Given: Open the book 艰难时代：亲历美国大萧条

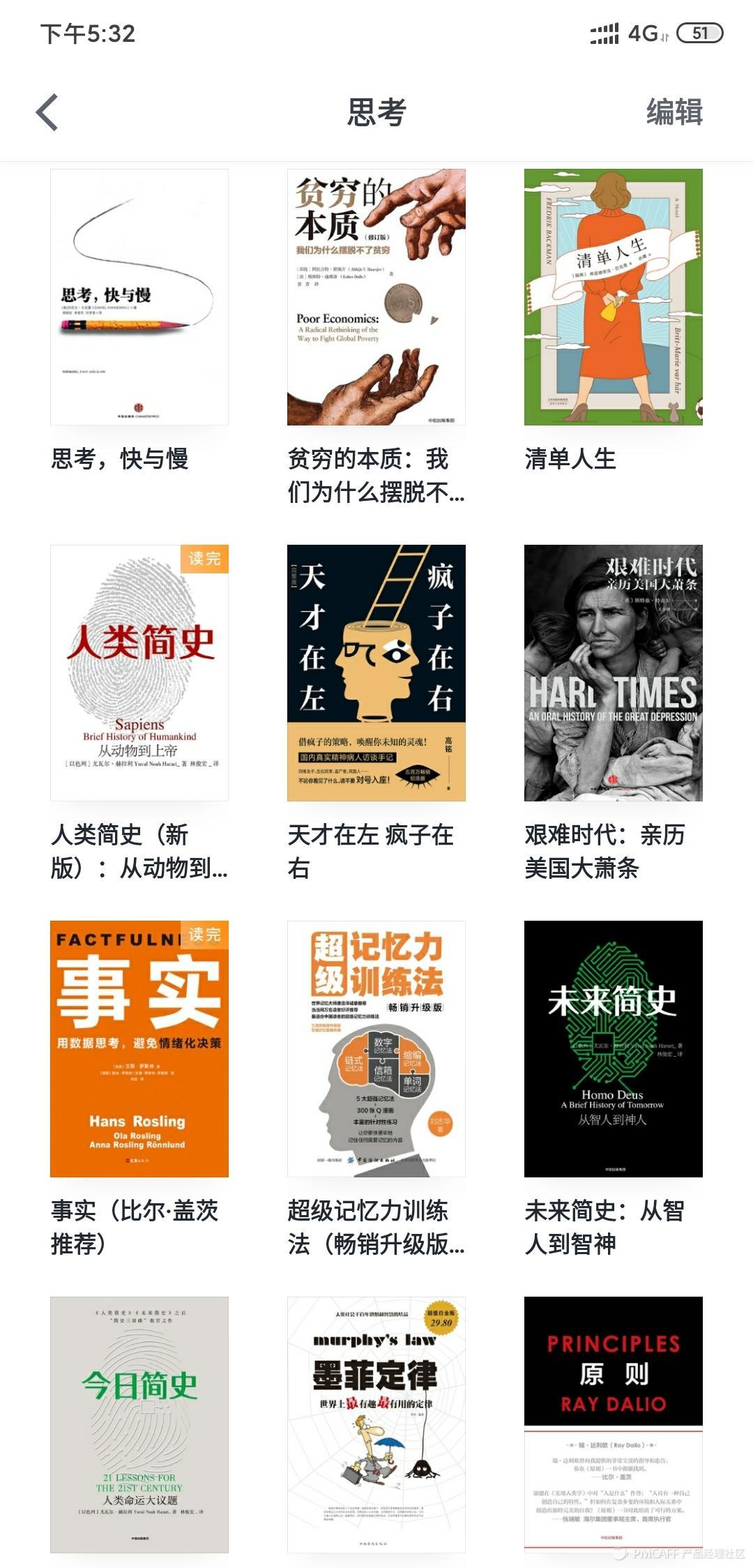Looking at the screenshot, I should pos(614,673).
